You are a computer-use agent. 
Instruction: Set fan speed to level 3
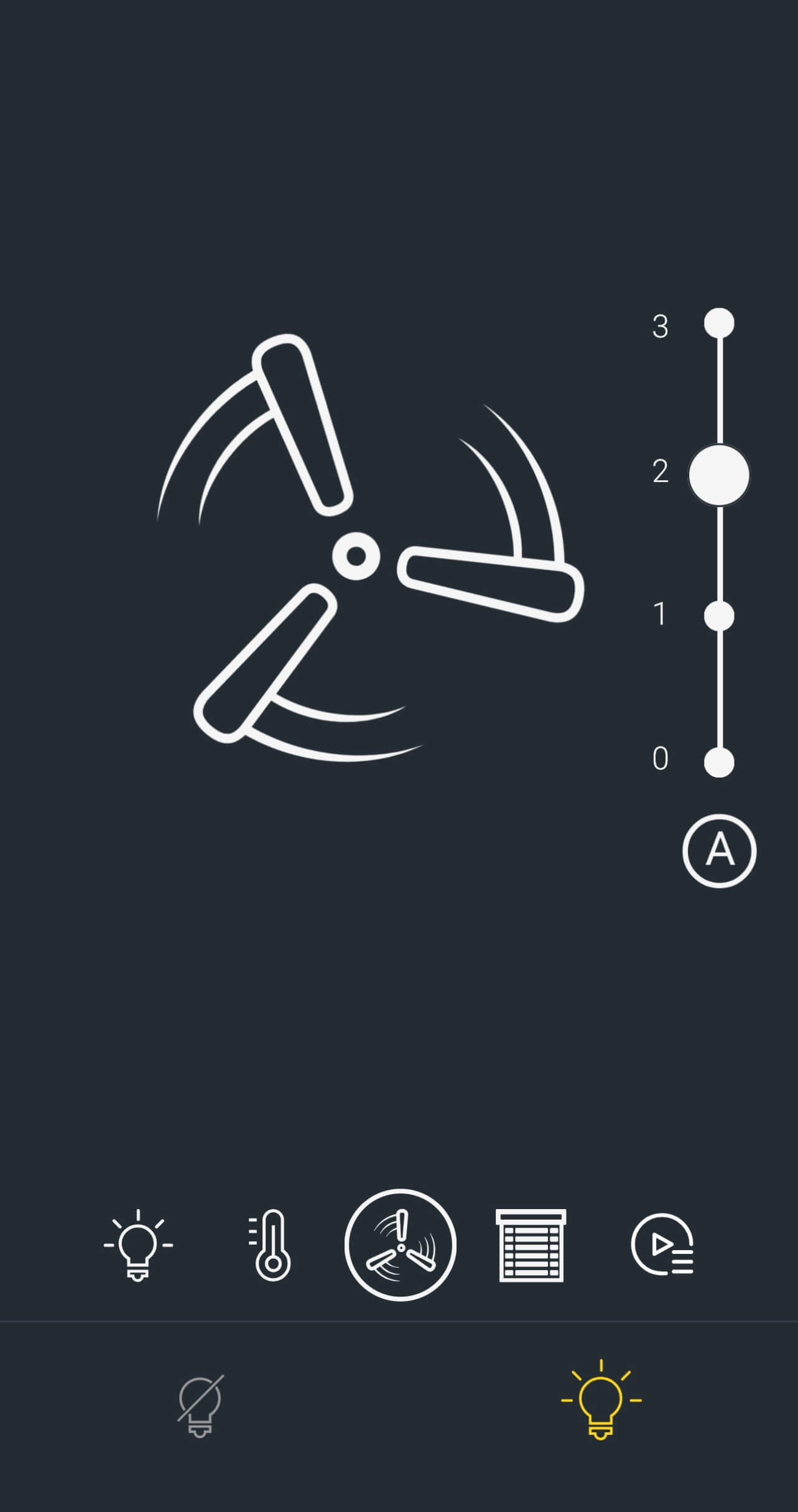(x=718, y=323)
